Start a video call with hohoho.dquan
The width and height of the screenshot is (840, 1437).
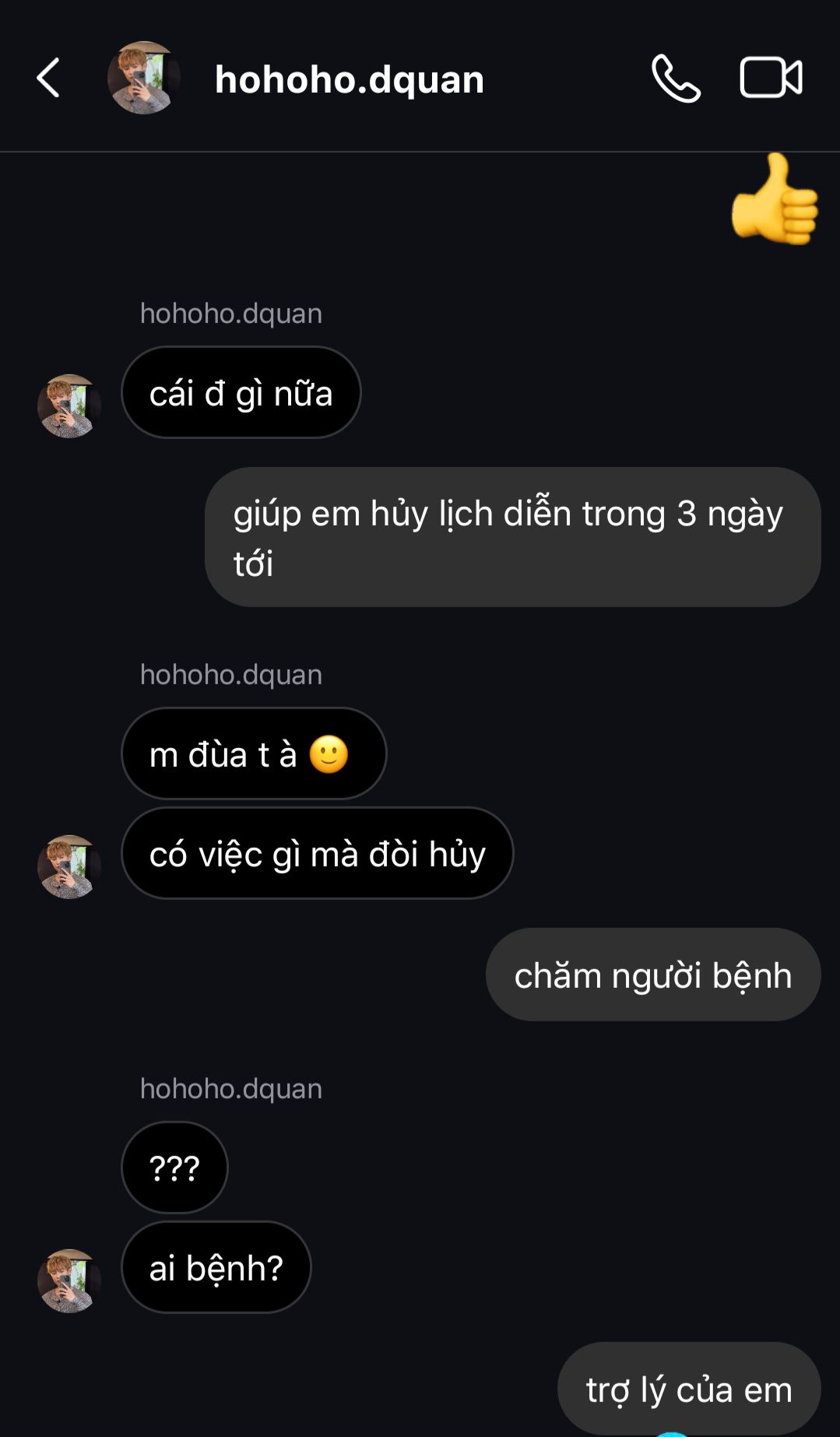click(x=770, y=78)
